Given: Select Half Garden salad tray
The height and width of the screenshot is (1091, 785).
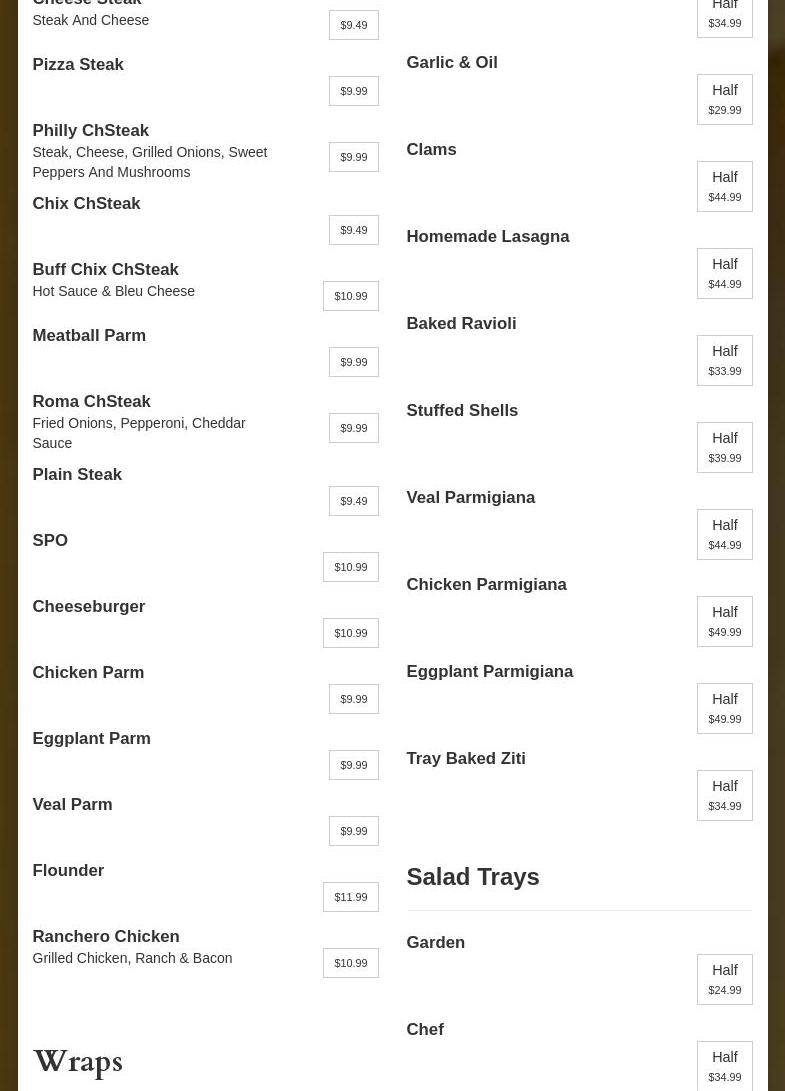Looking at the screenshot, I should click(x=724, y=979).
